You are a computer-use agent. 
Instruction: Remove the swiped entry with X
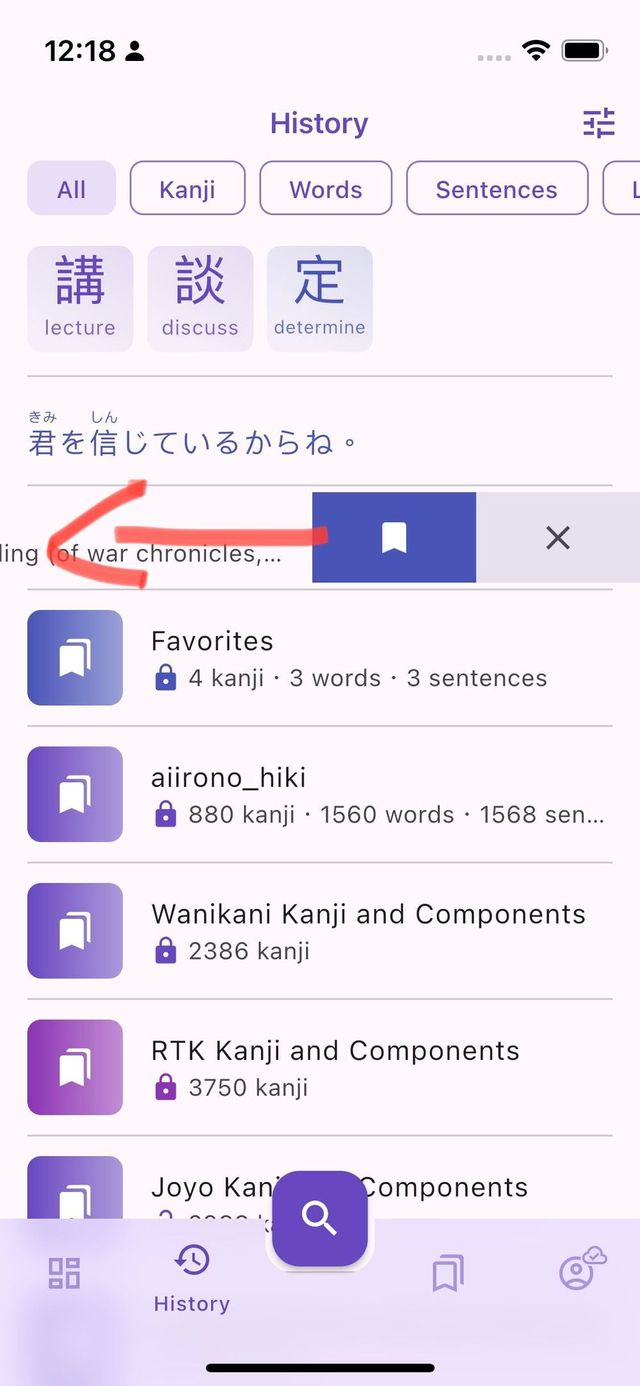tap(557, 538)
